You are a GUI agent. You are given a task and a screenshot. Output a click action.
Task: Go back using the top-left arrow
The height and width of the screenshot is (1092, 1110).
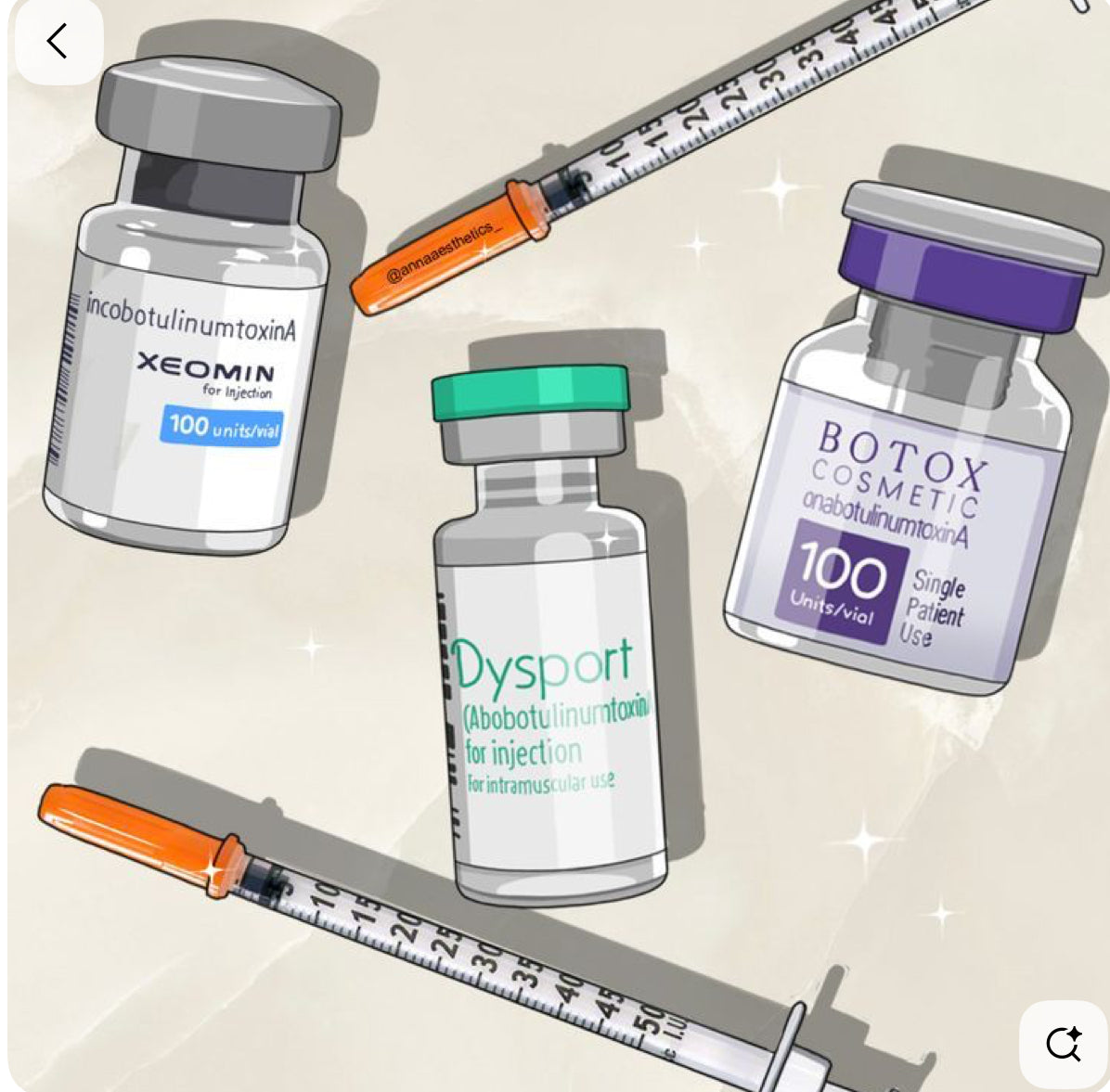[x=58, y=42]
